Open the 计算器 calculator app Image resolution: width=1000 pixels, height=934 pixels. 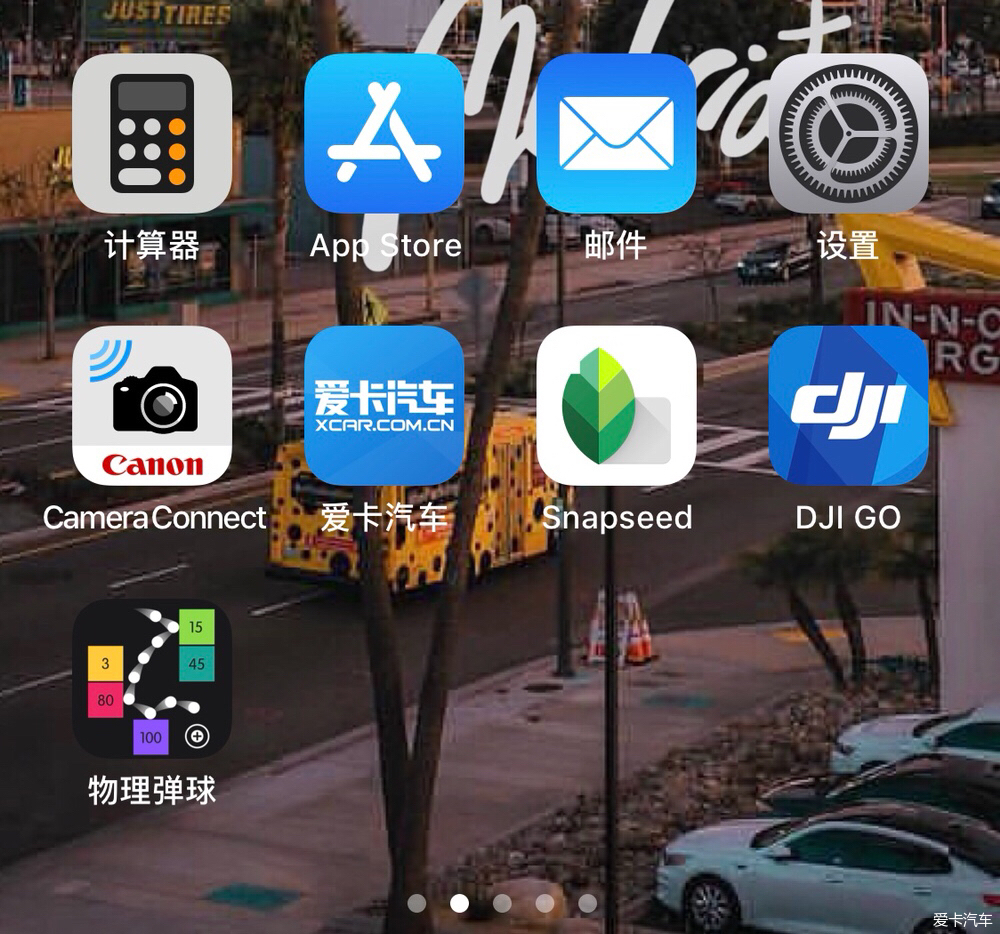point(152,133)
